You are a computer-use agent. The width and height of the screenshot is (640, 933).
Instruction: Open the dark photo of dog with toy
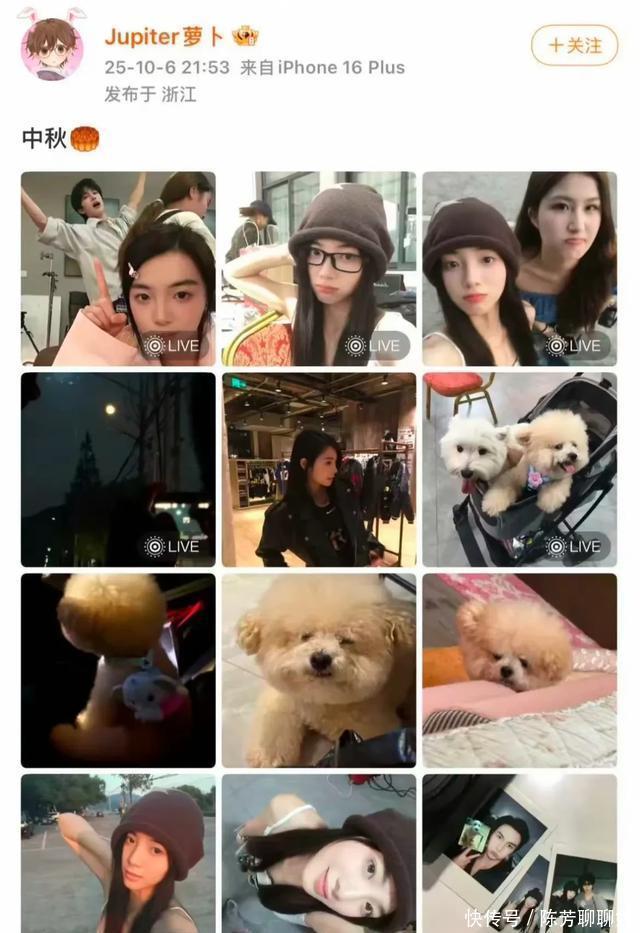click(x=118, y=670)
